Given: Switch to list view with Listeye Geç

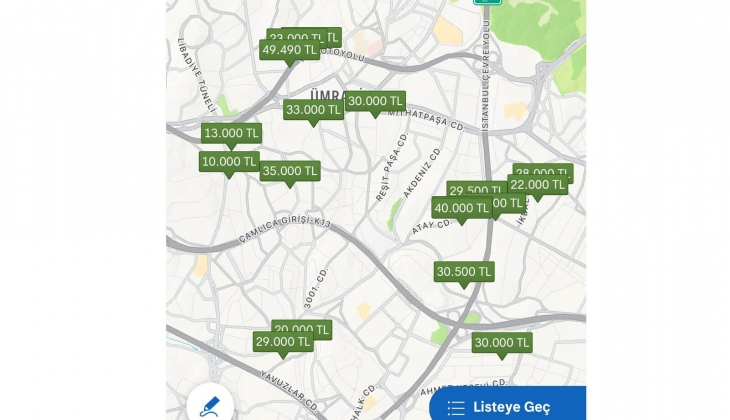Looking at the screenshot, I should coord(508,406).
